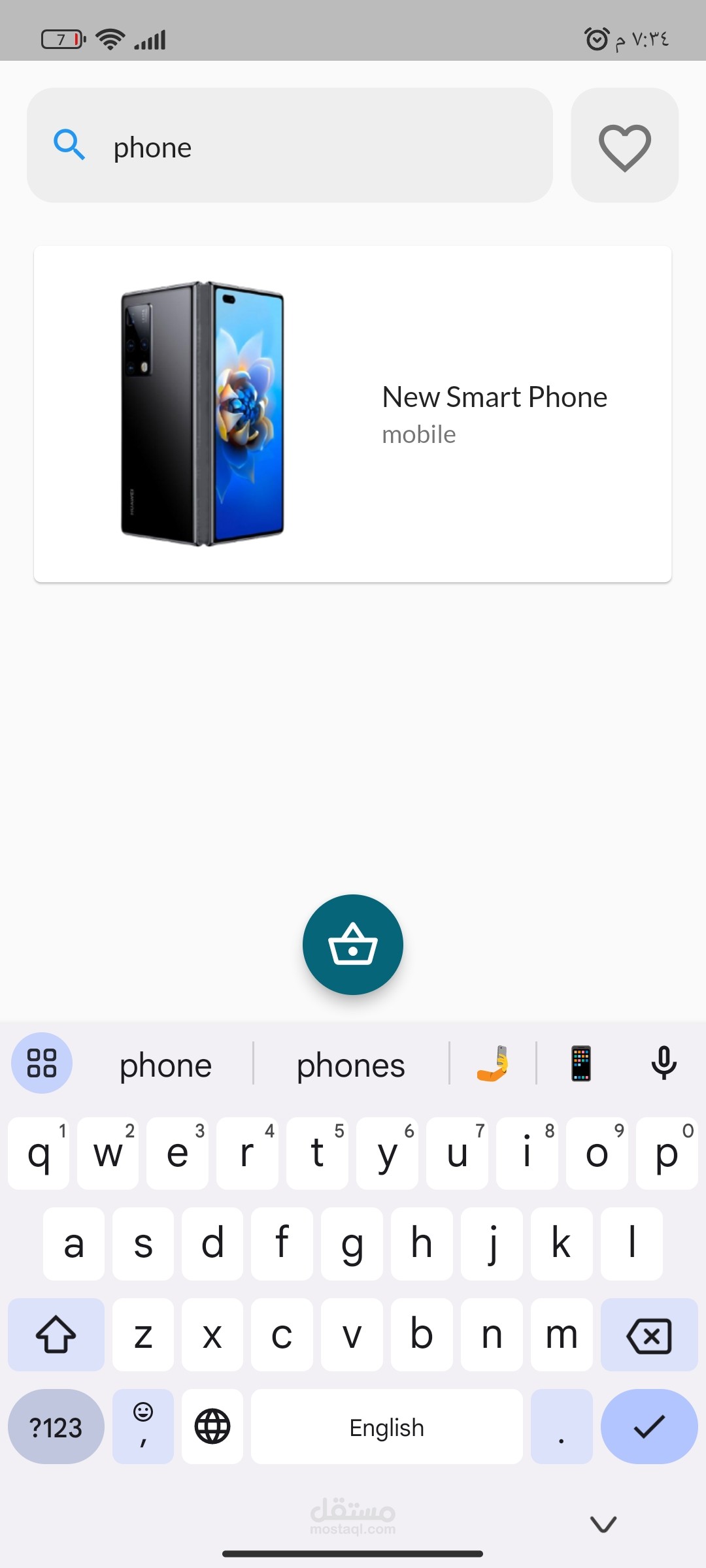Viewport: 706px width, 1568px height.
Task: Tap the keyboard microphone for voice input
Action: click(x=664, y=1063)
